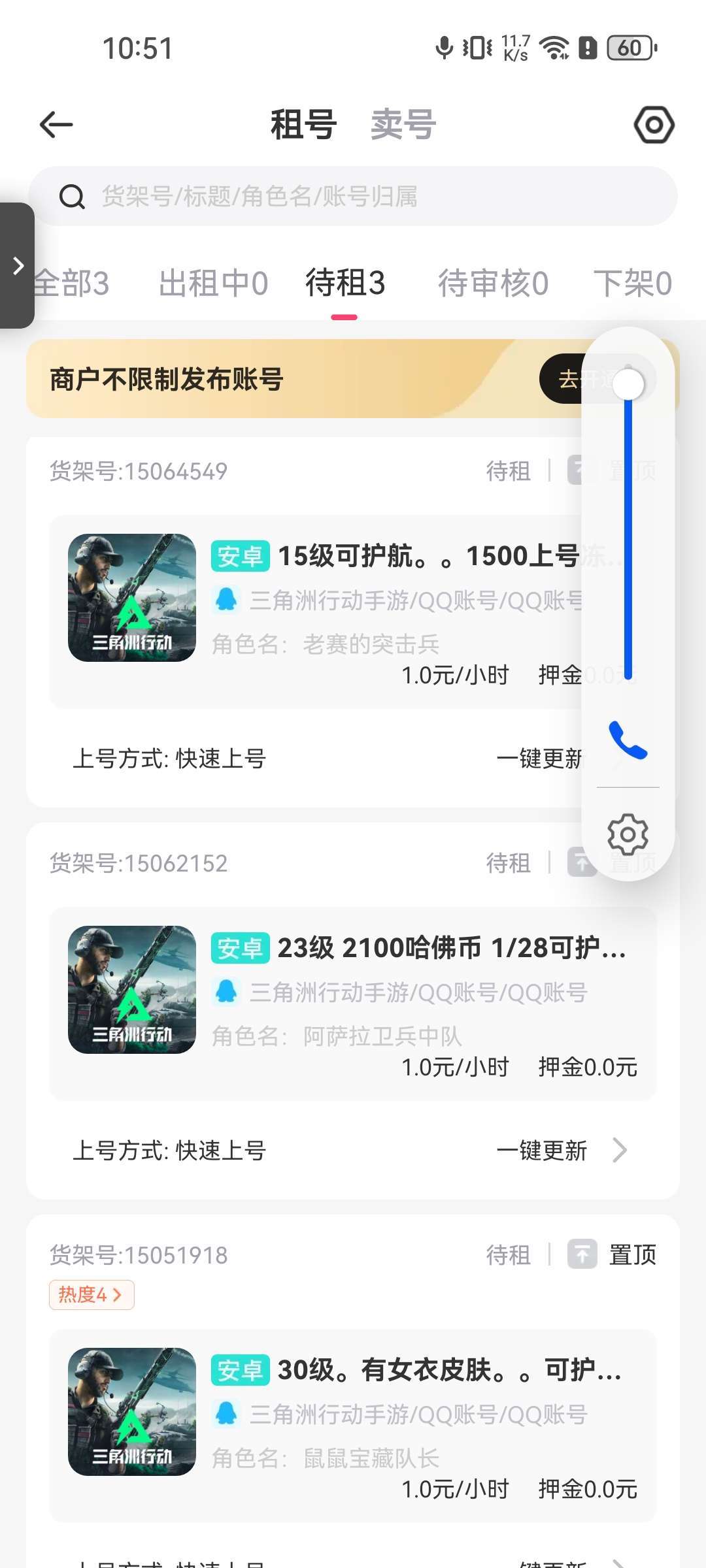Pin listing 15051918 with 置顶
Viewport: 706px width, 1568px height.
click(613, 1254)
